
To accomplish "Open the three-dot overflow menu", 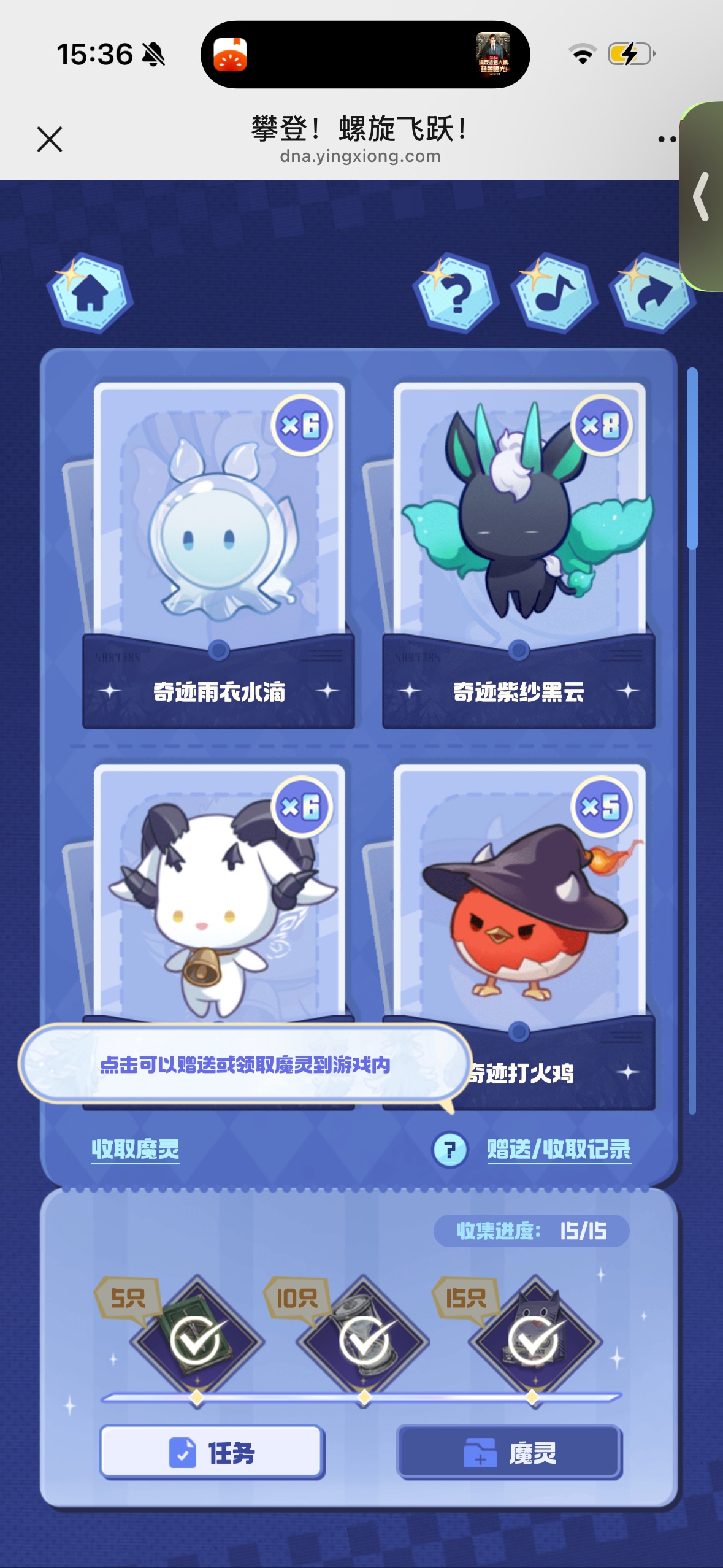I will [x=667, y=139].
